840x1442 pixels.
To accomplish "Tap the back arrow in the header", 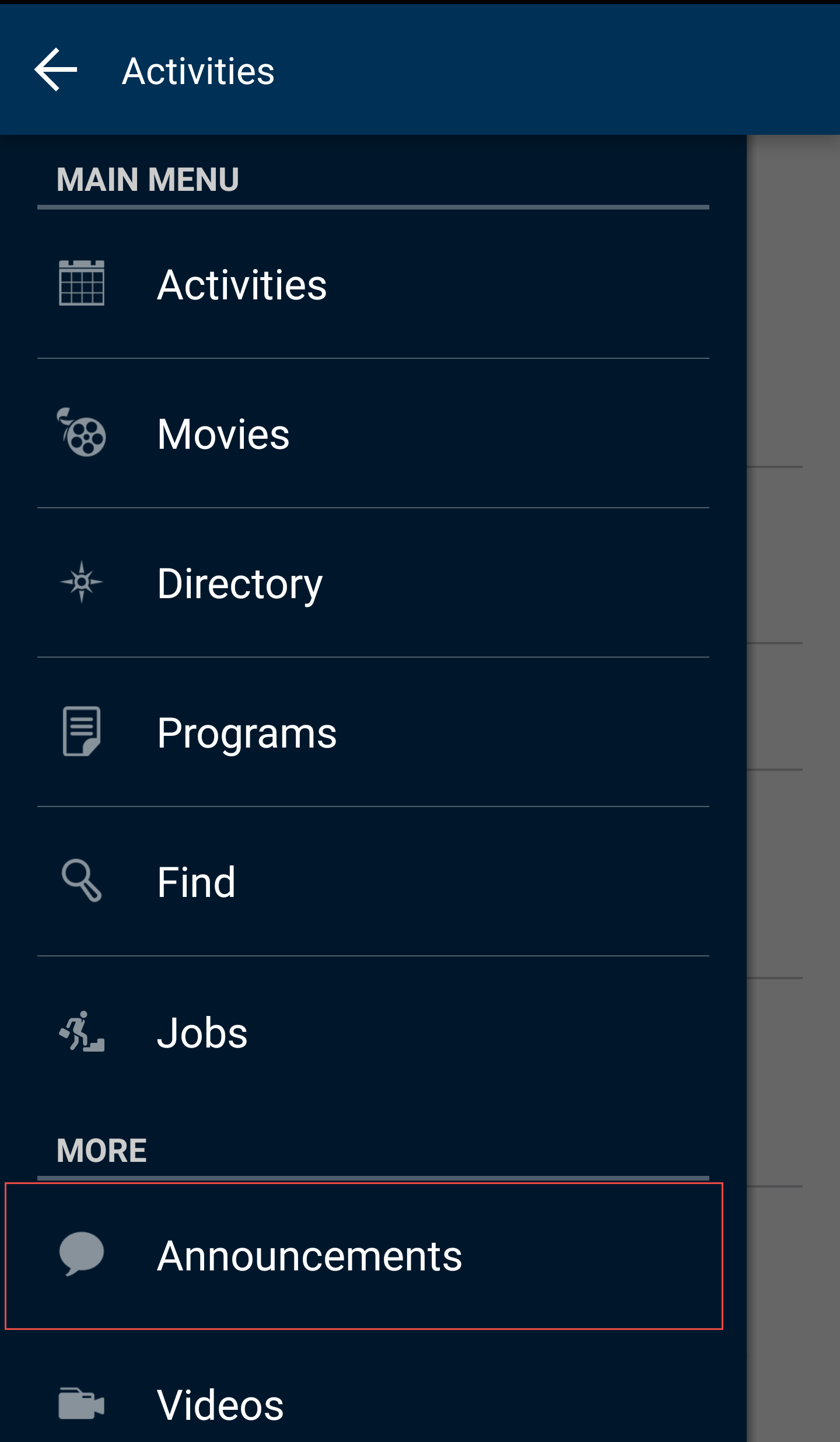I will [x=56, y=70].
